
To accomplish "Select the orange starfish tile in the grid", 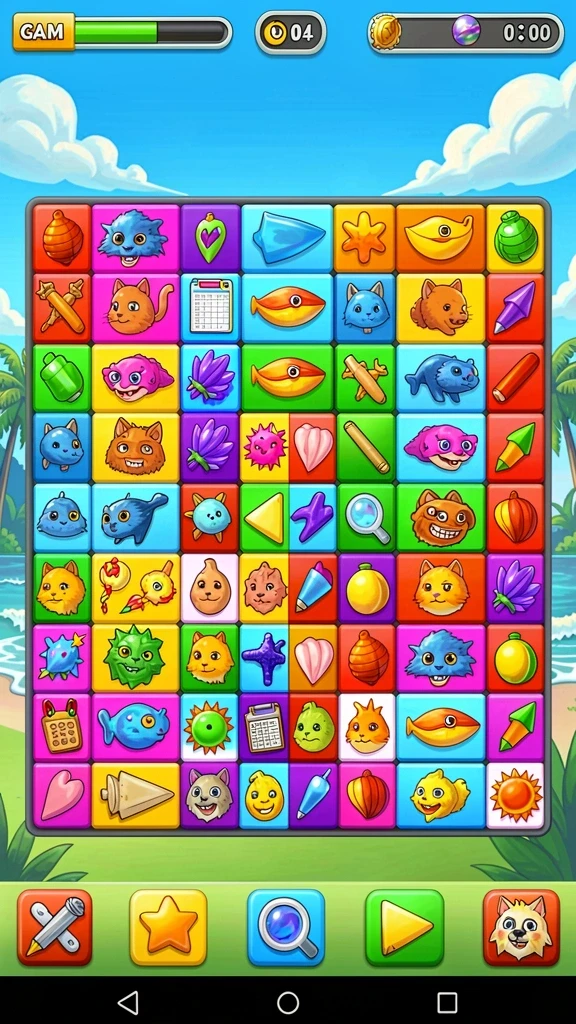I will (364, 238).
